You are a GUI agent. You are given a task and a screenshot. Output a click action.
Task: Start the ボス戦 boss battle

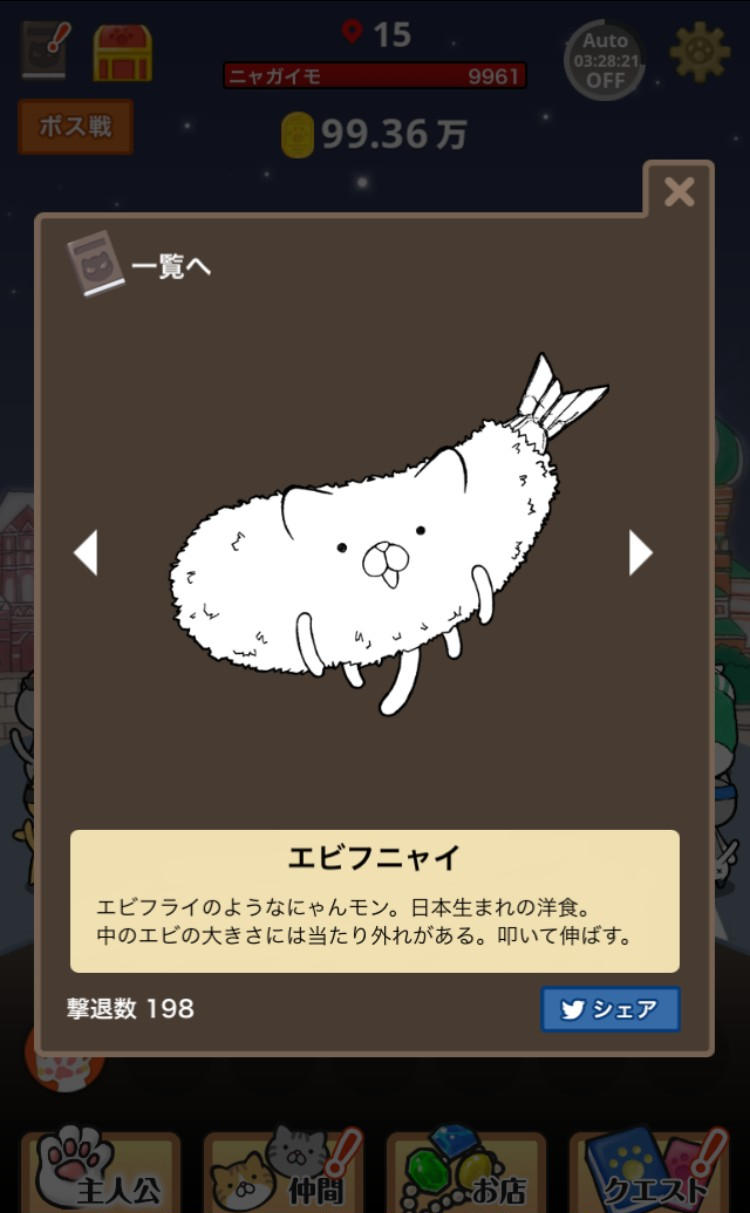(75, 127)
